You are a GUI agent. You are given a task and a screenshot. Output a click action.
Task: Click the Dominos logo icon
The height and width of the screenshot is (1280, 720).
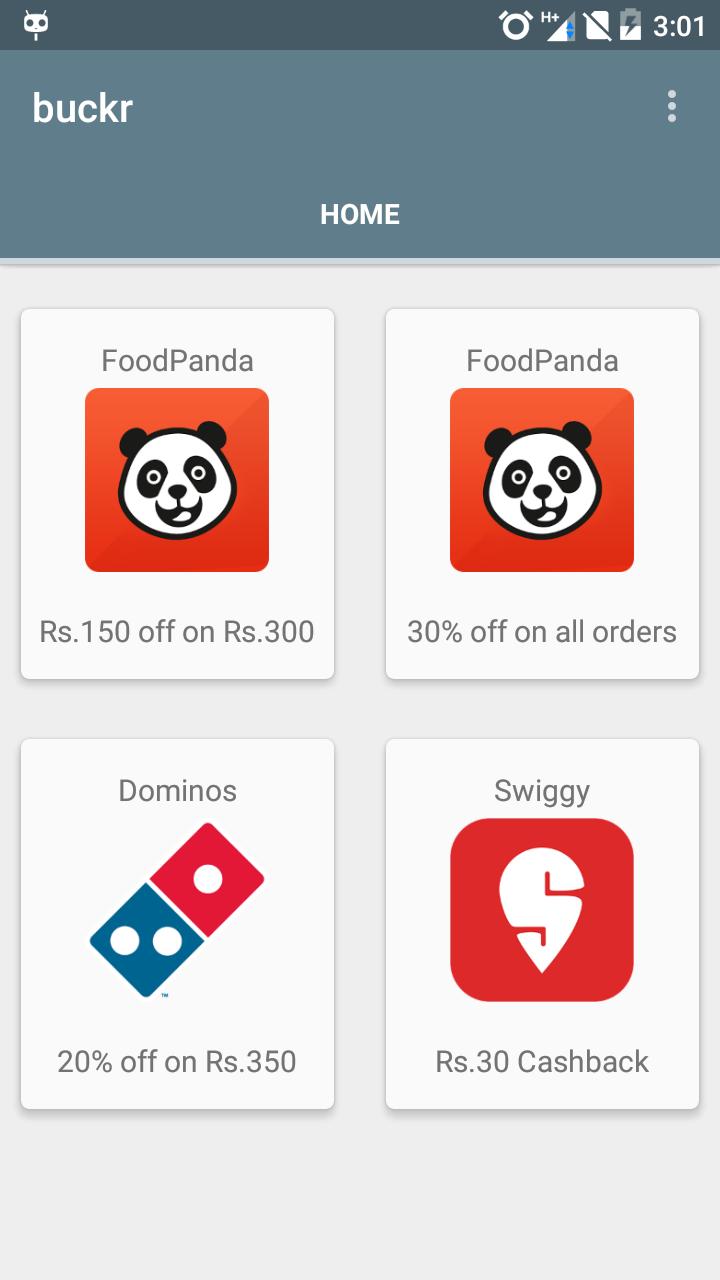pos(177,910)
